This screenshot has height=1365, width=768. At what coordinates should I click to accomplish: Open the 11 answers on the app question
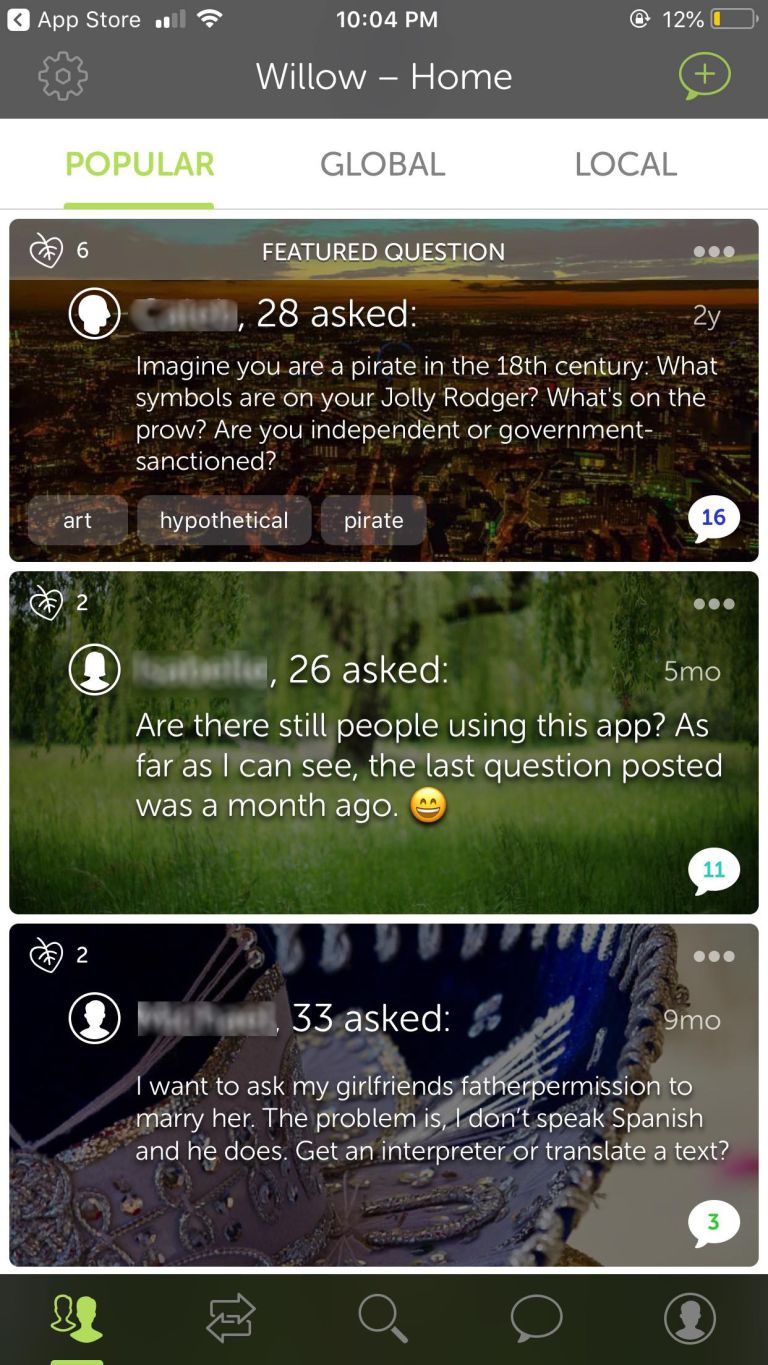[x=712, y=870]
